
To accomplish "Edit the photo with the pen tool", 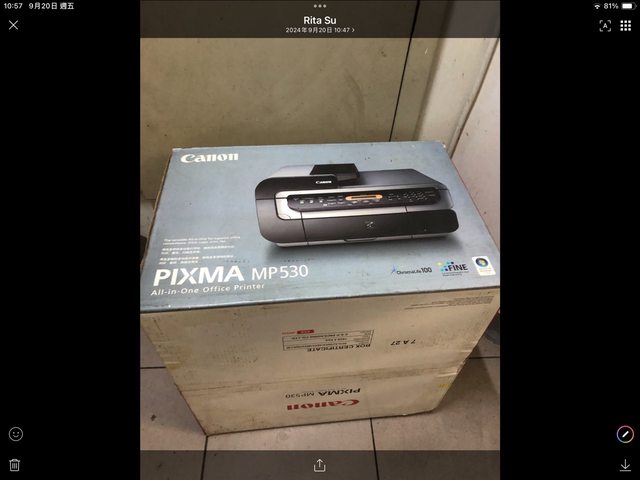I will pos(625,434).
